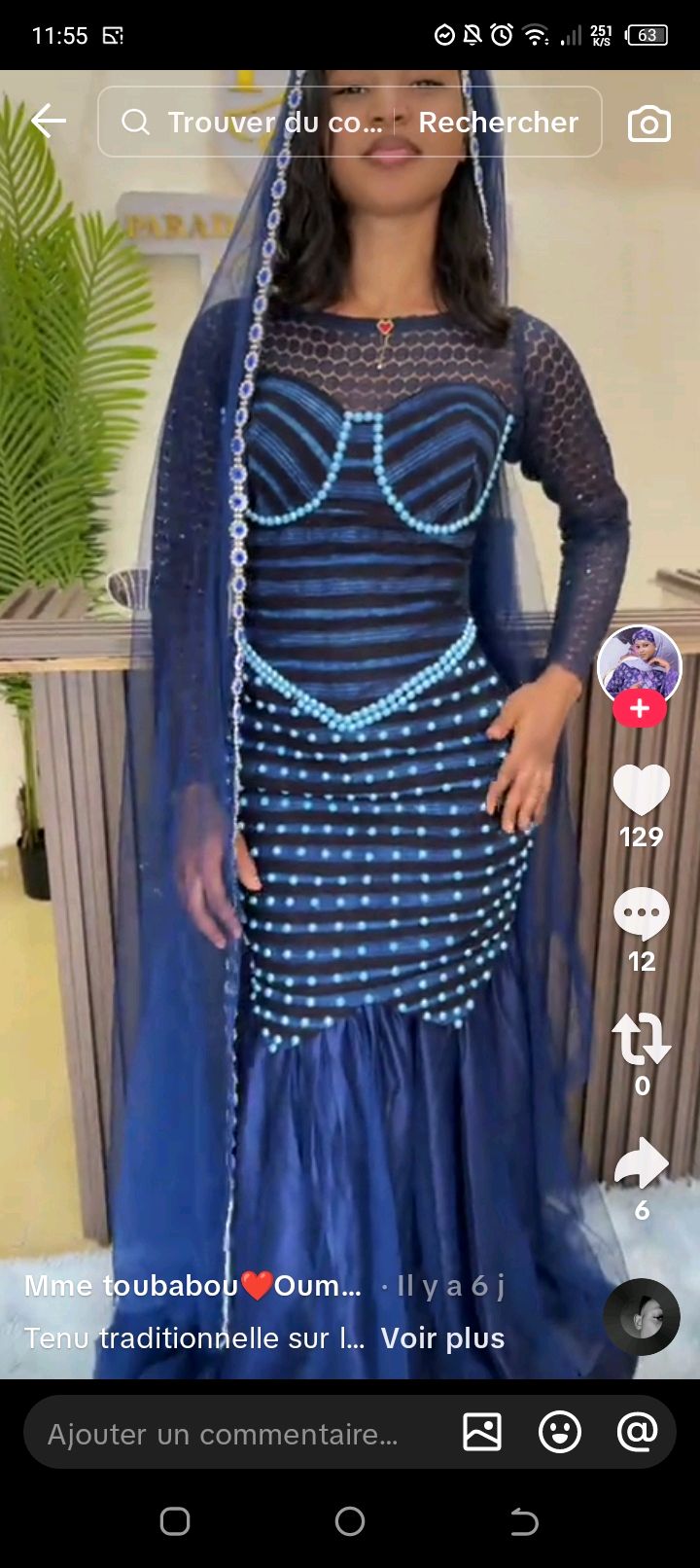Open the recent apps overview

point(175,1521)
